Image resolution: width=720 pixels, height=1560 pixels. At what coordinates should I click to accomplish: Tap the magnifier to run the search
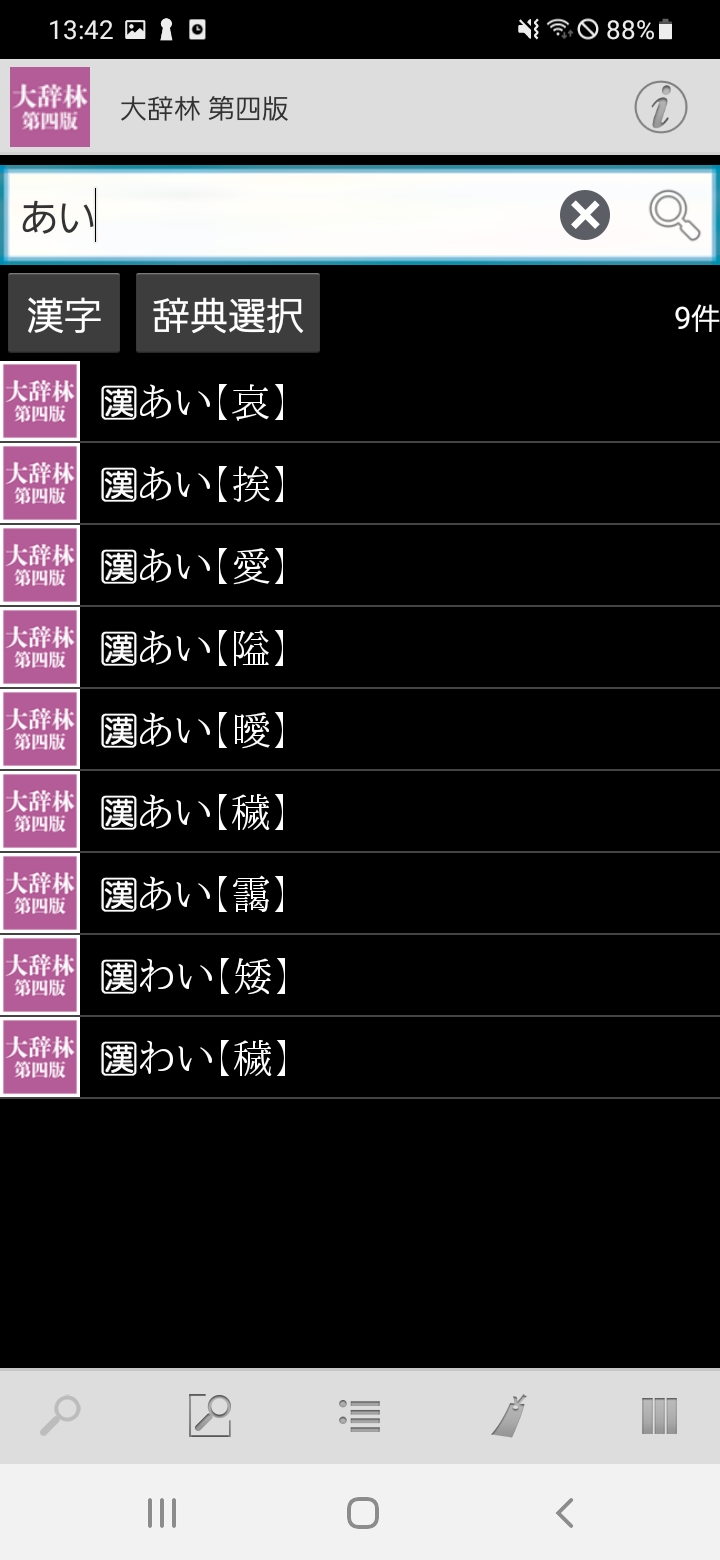(674, 215)
